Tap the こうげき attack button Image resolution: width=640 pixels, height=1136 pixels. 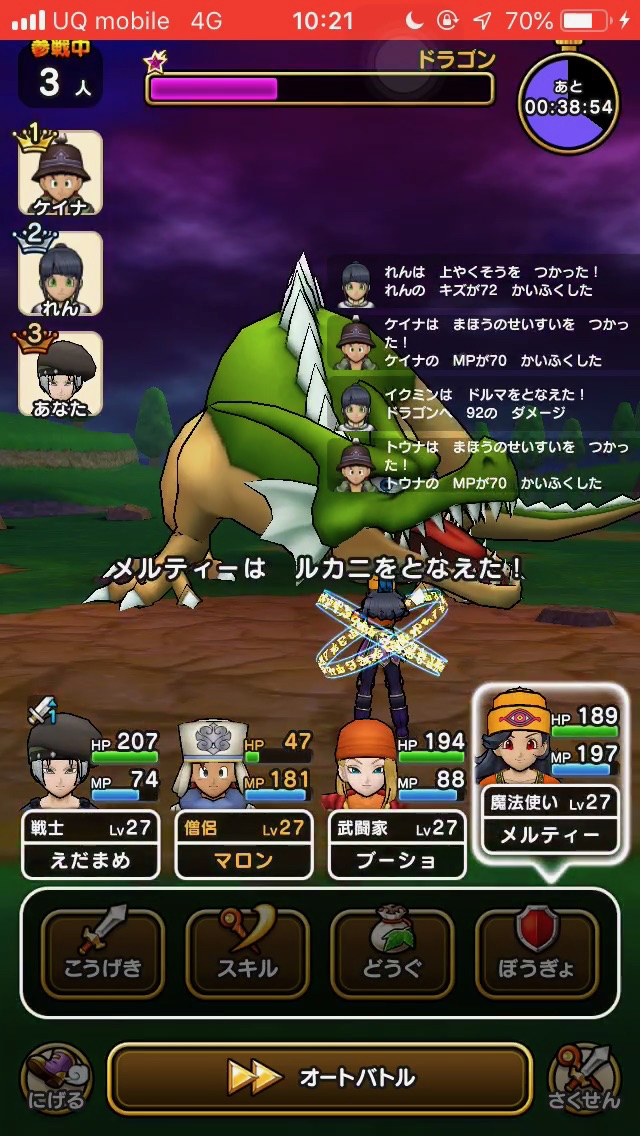(x=103, y=952)
